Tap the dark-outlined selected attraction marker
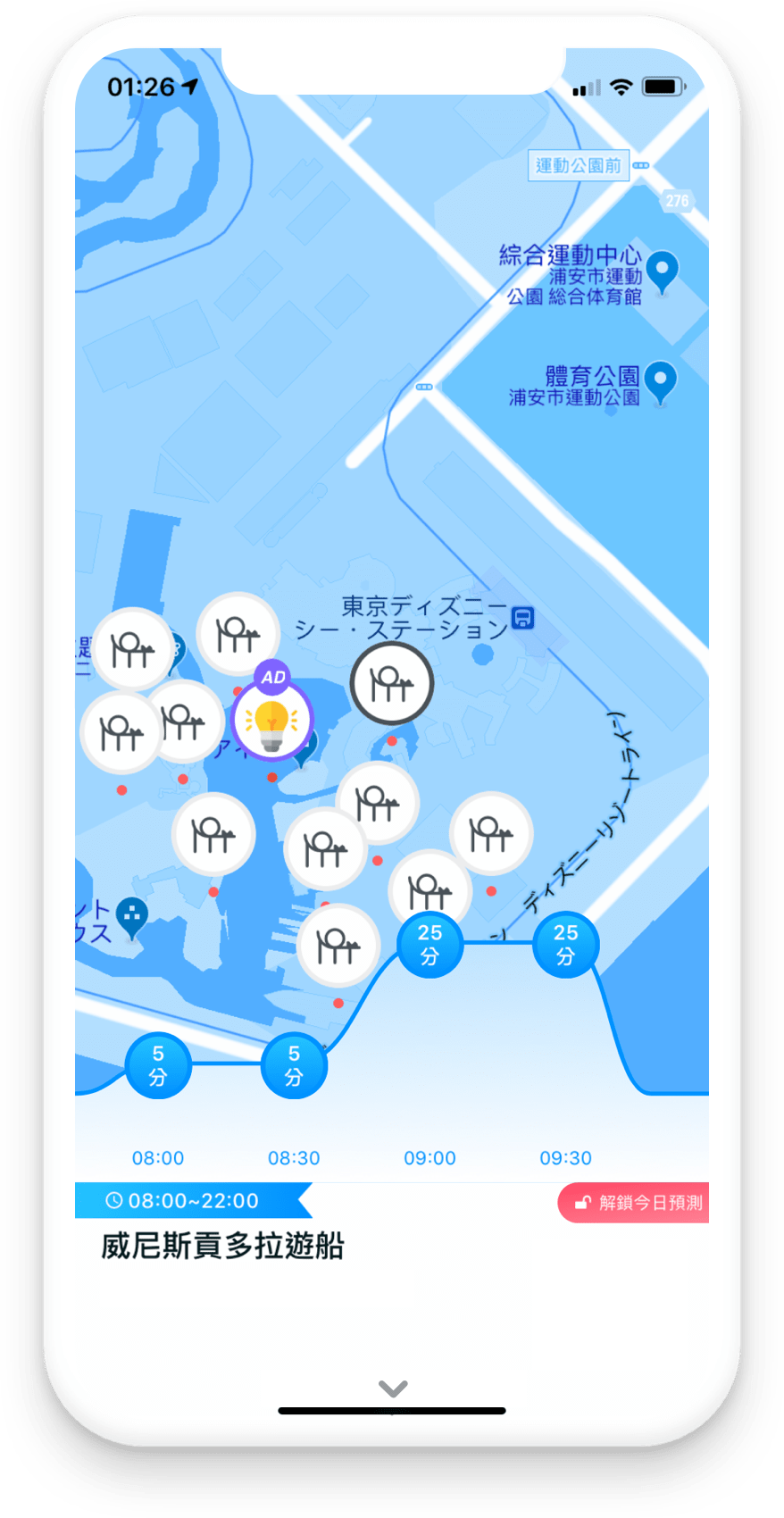The height and width of the screenshot is (1518, 784). 391,684
